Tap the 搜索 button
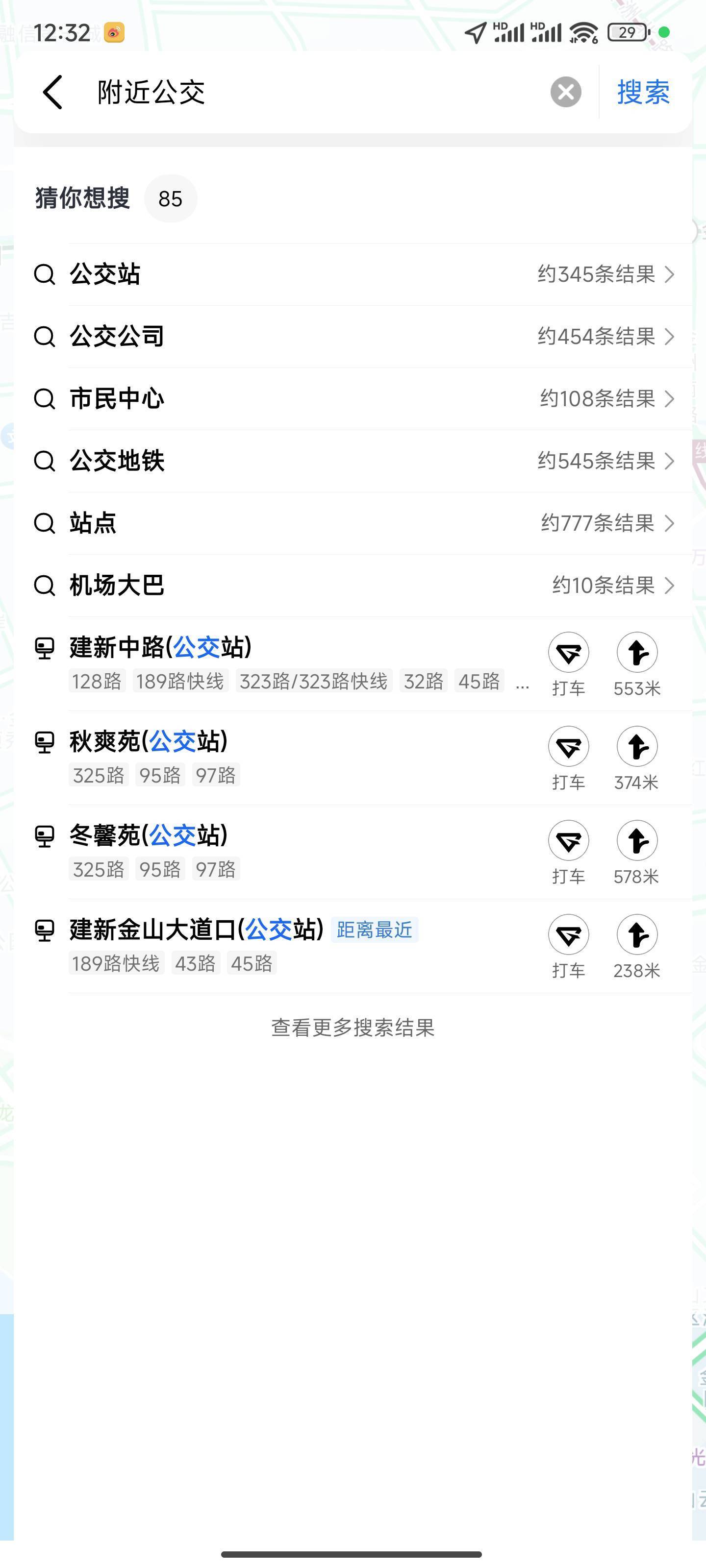Viewport: 706px width, 1568px height. 643,93
